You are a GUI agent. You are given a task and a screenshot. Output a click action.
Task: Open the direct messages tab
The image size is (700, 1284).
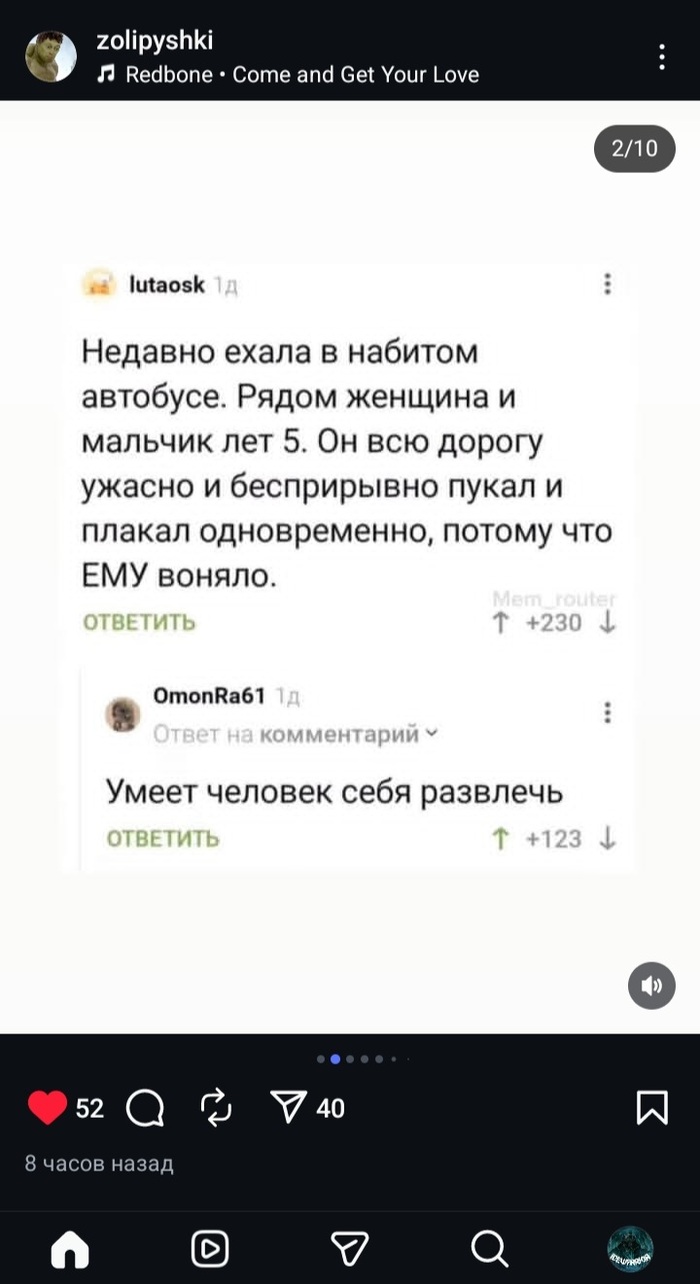pyautogui.click(x=349, y=1248)
